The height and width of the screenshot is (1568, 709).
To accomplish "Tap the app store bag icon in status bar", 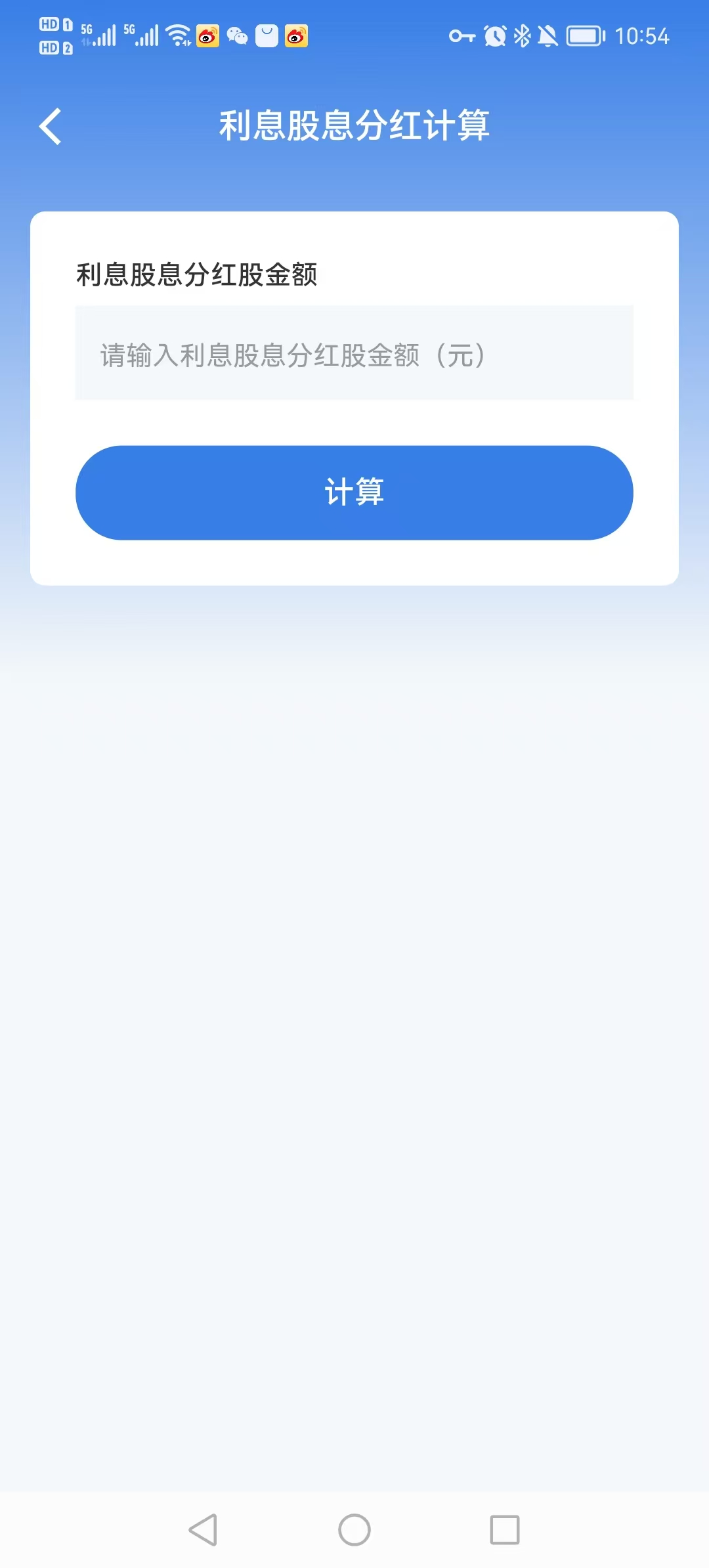I will coord(267,37).
